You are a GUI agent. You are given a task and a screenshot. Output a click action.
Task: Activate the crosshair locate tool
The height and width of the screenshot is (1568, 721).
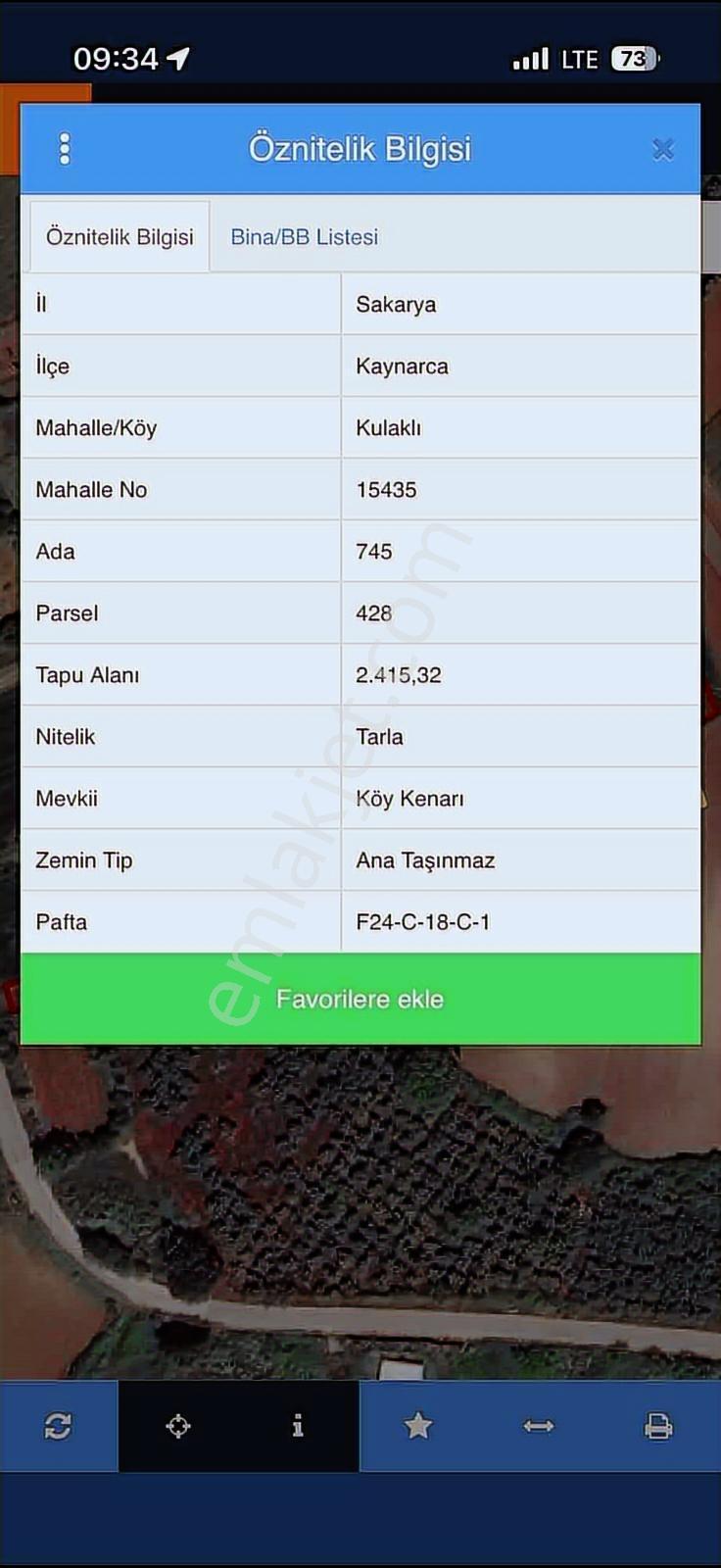point(178,1426)
